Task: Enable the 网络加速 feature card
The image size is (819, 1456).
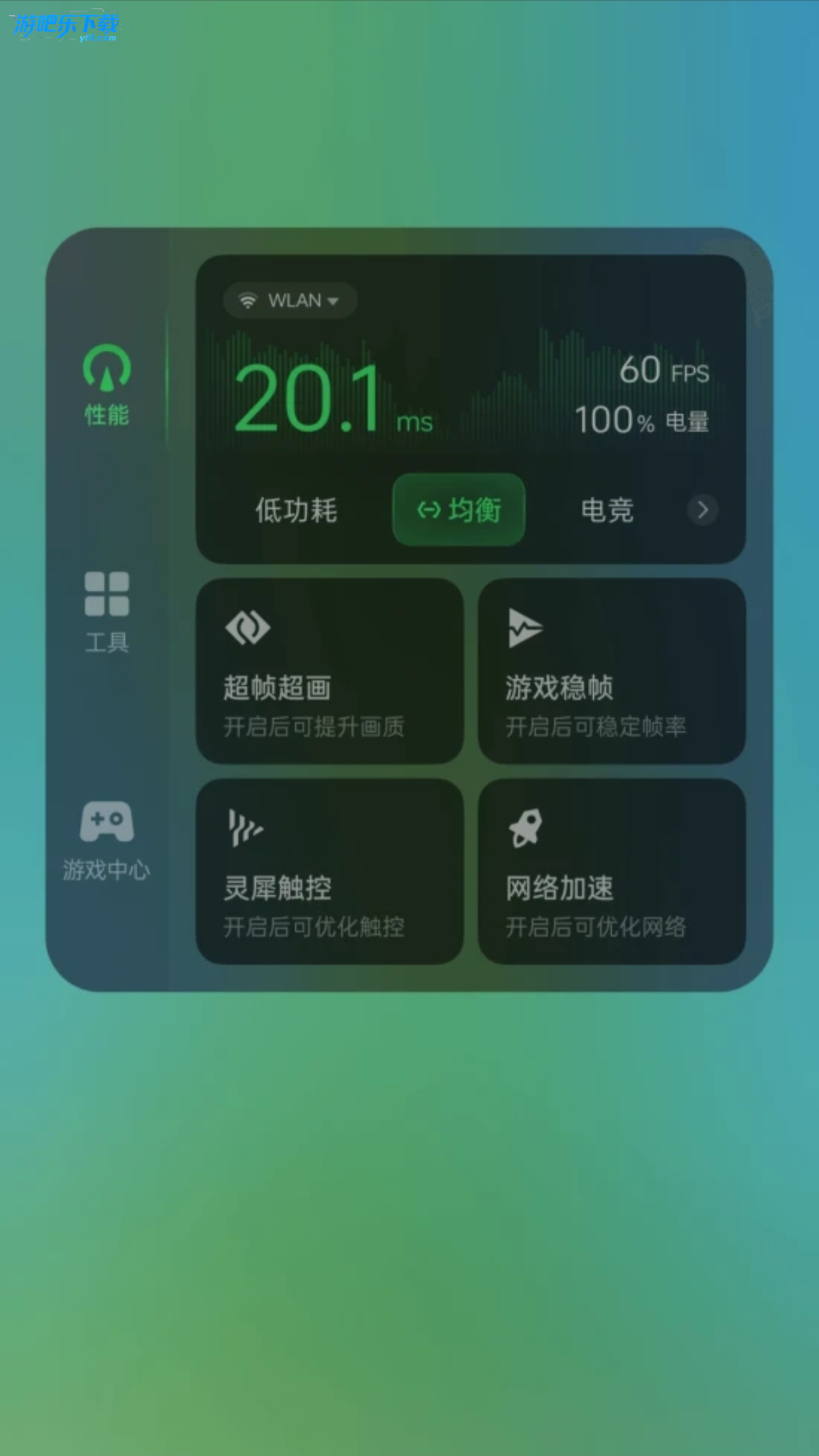Action: tap(612, 871)
